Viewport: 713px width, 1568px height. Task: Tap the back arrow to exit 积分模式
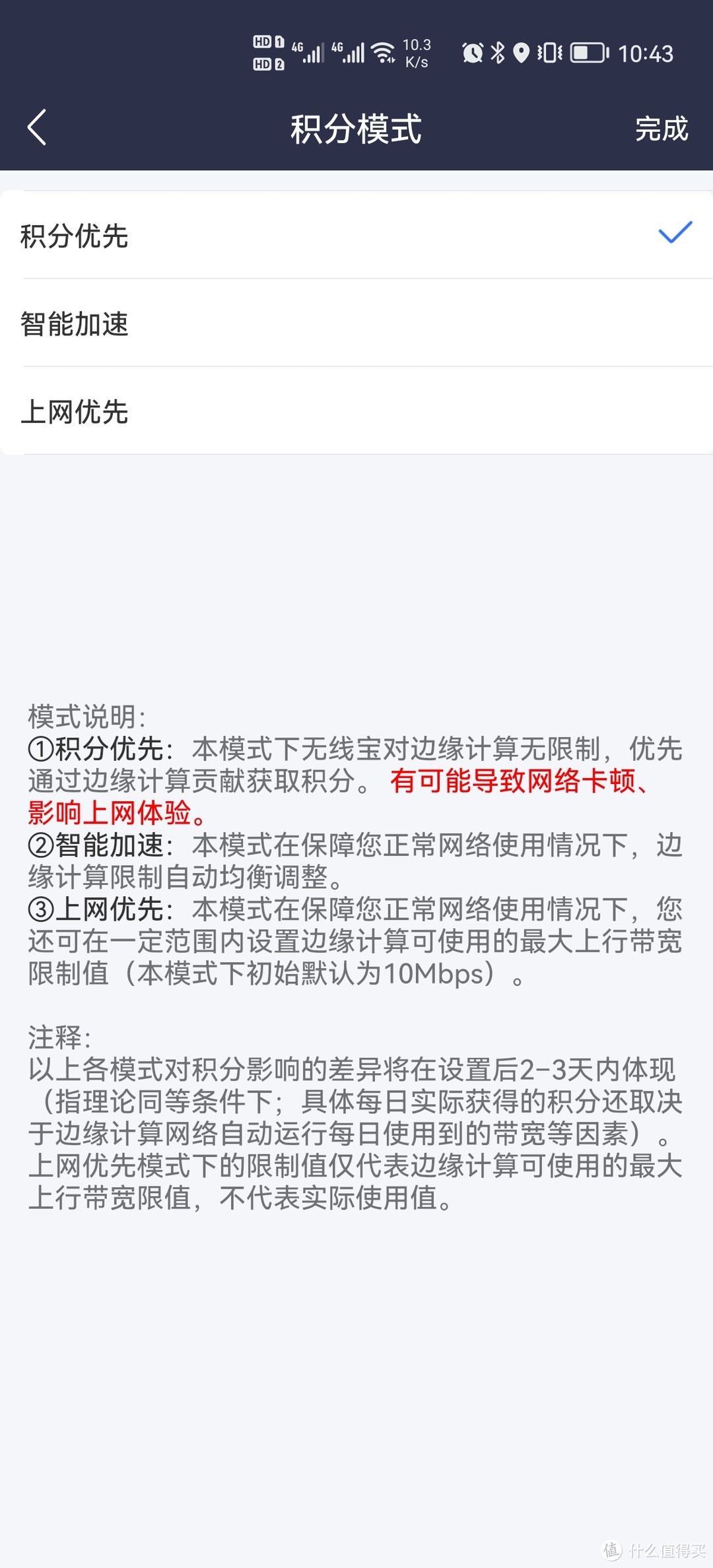pos(37,128)
